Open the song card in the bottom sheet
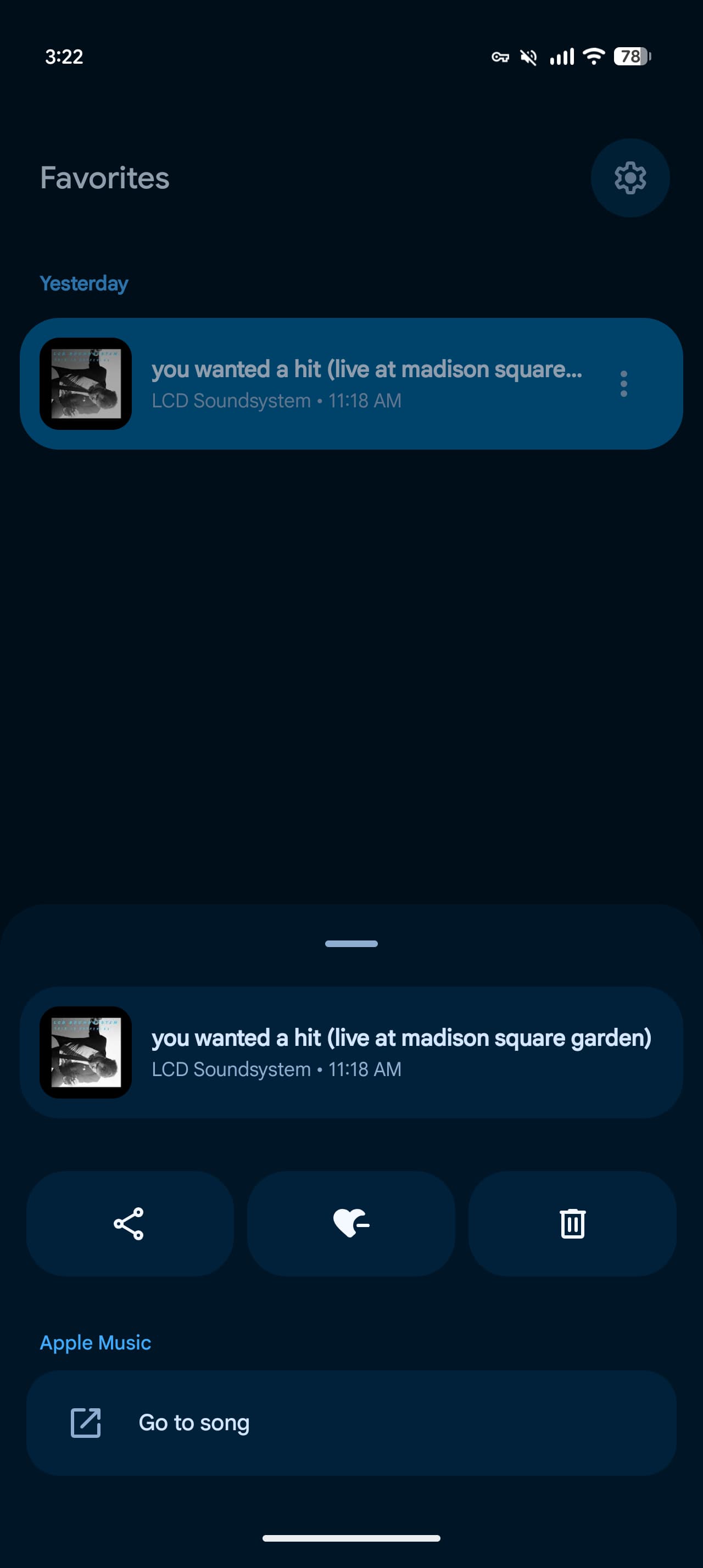The image size is (703, 1568). tap(351, 1052)
